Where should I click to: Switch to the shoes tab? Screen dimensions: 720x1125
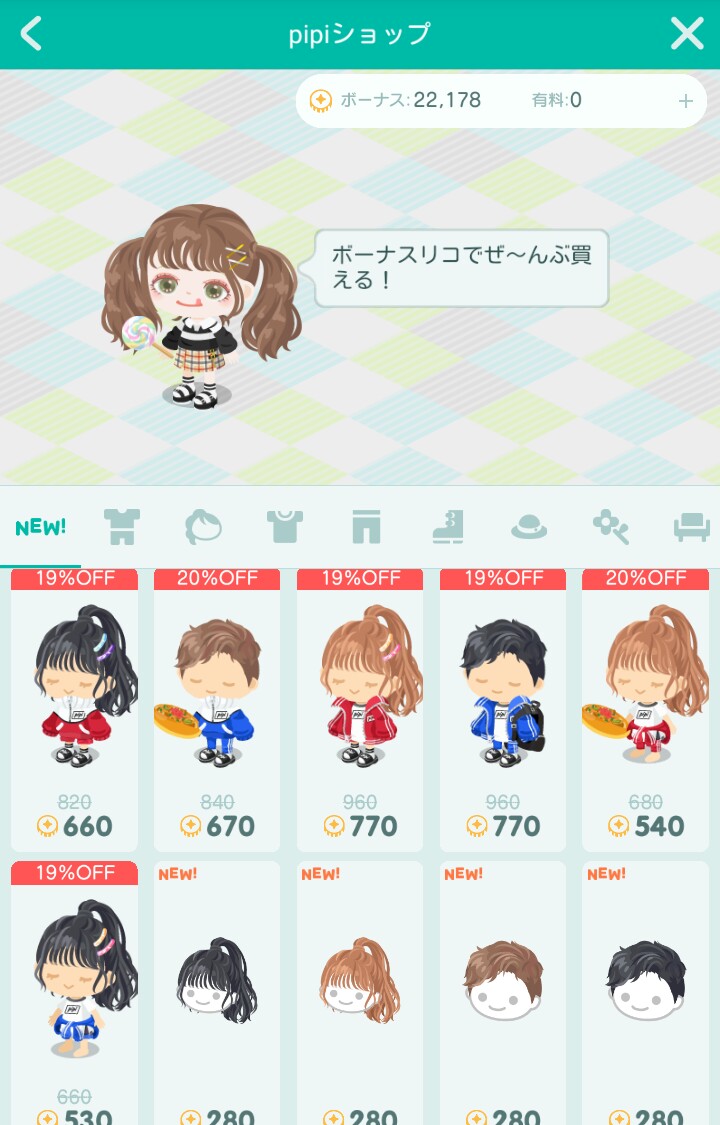pyautogui.click(x=448, y=527)
